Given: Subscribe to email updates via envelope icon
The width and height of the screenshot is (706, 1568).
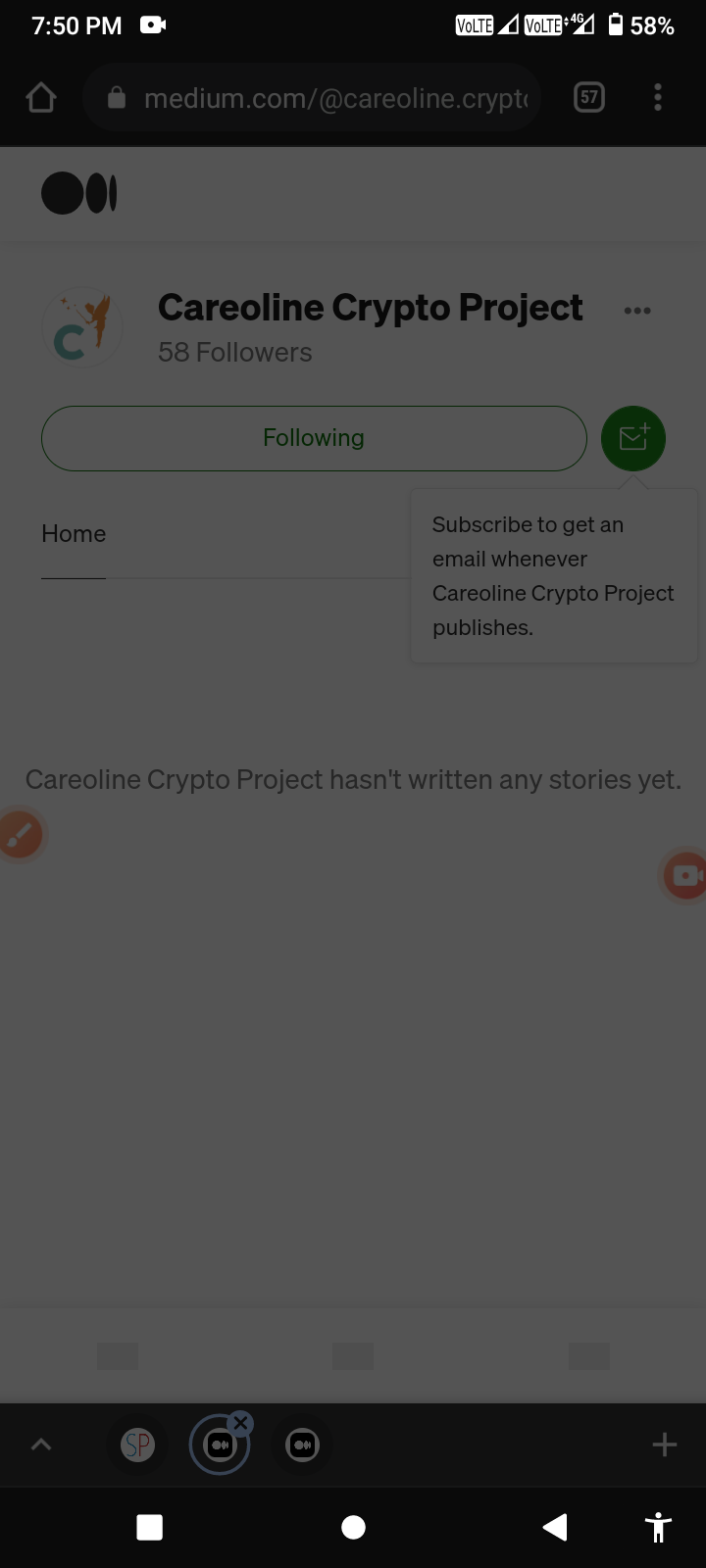Looking at the screenshot, I should coord(633,438).
